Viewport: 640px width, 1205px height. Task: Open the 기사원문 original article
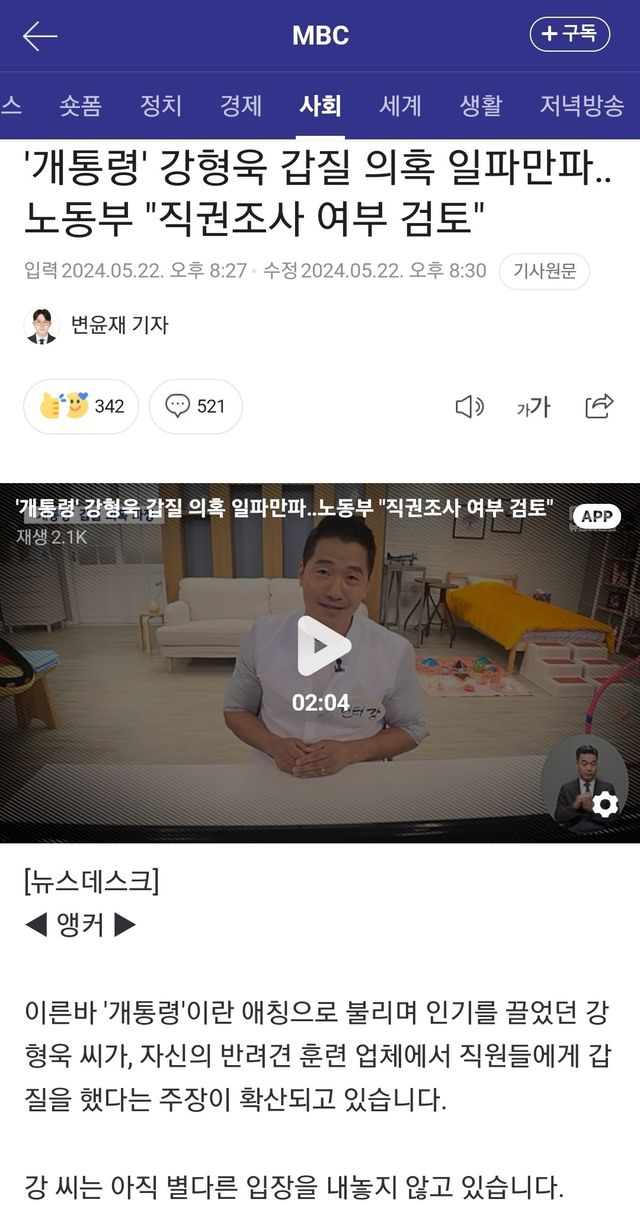point(544,271)
